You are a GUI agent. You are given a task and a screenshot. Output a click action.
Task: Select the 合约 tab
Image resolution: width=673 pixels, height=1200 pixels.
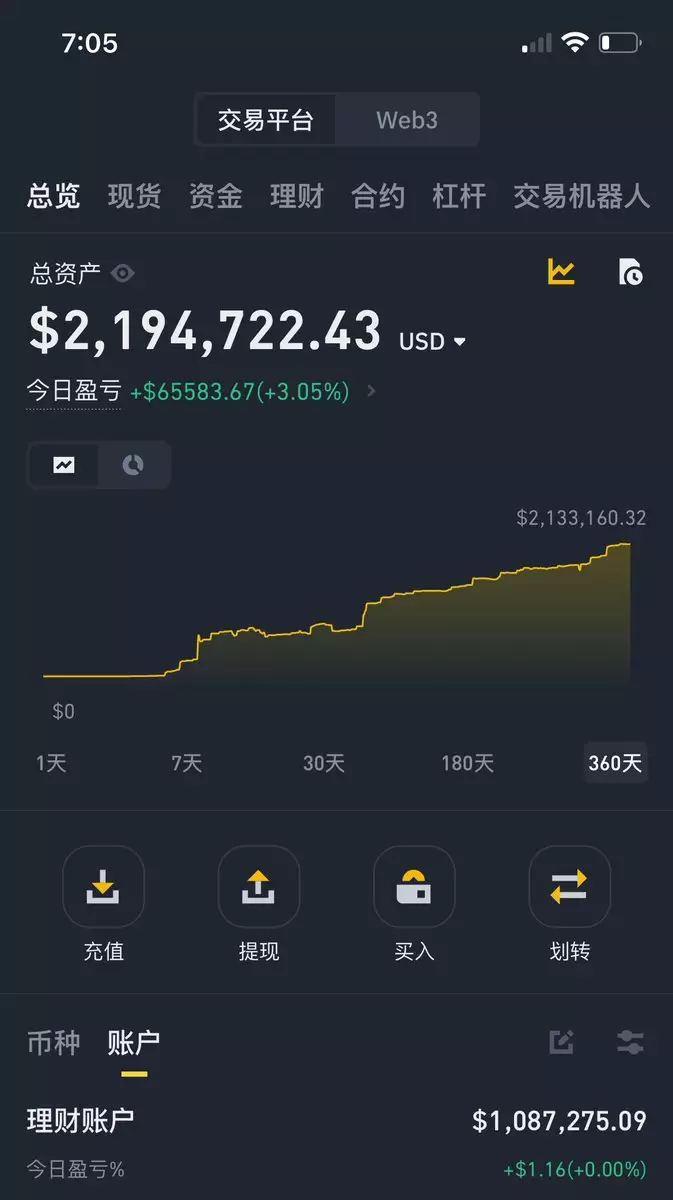[x=378, y=196]
